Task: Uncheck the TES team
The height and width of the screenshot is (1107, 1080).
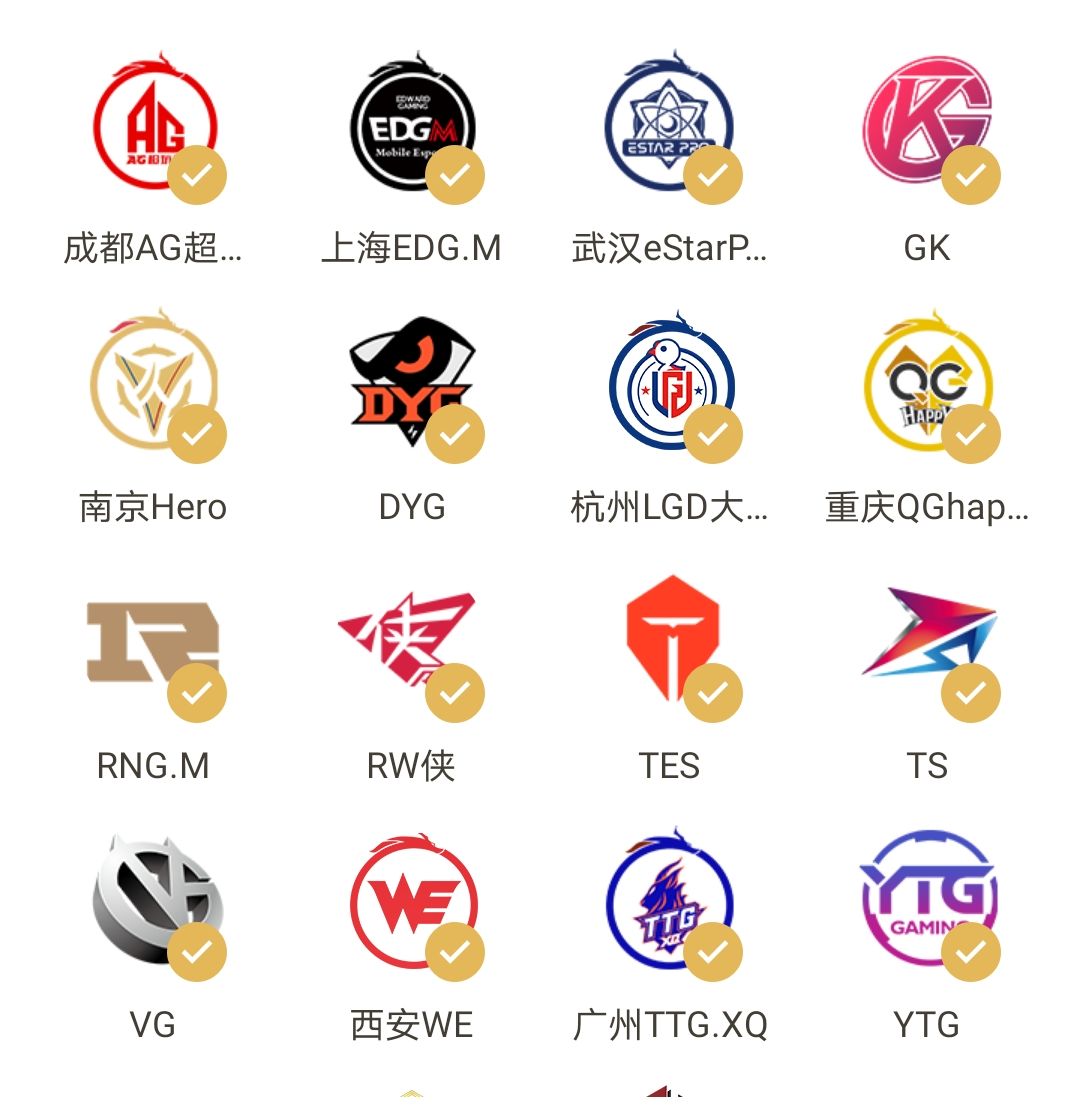Action: [x=669, y=642]
